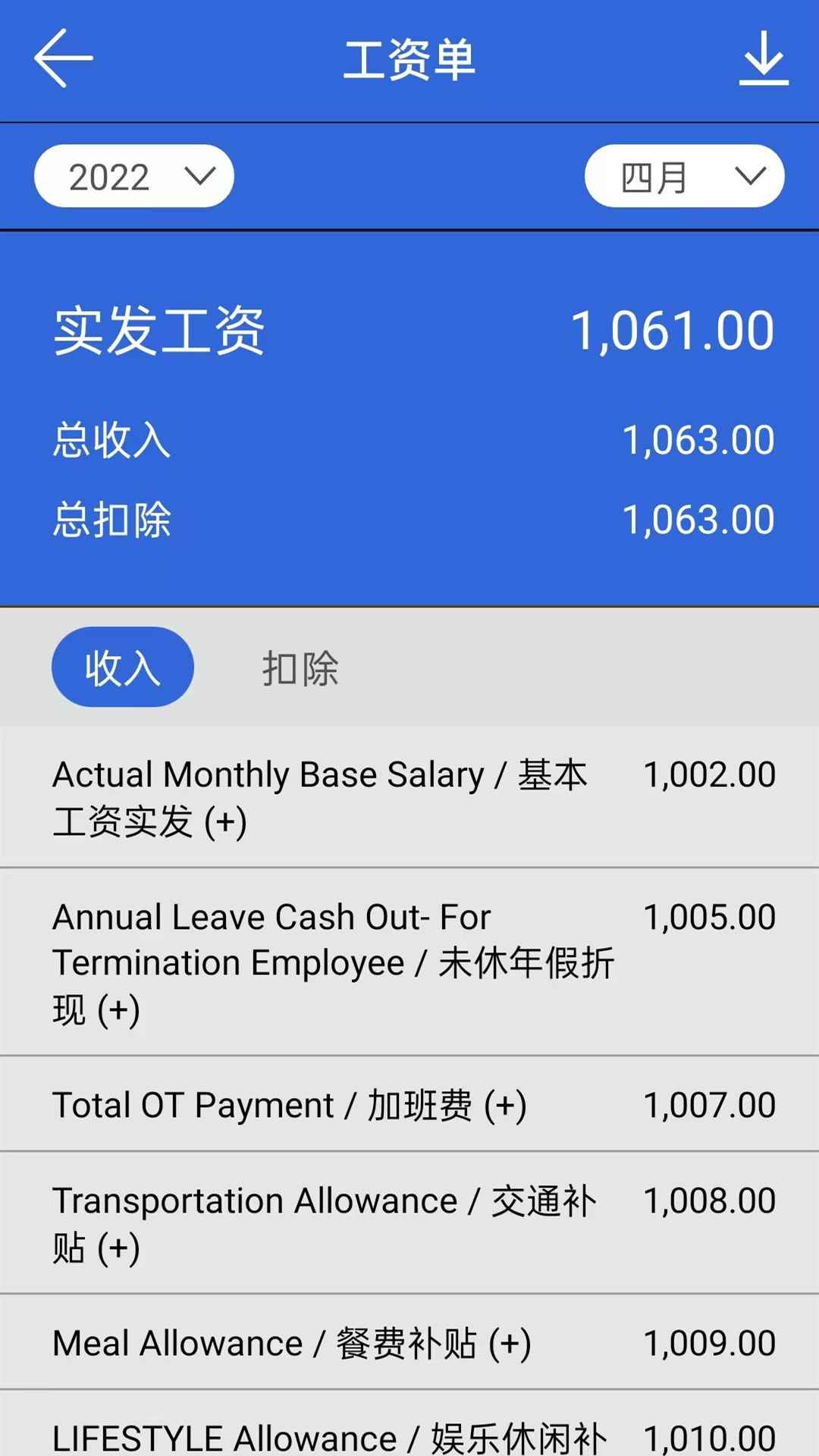Expand the 2022 year selector chevron

coord(199,176)
